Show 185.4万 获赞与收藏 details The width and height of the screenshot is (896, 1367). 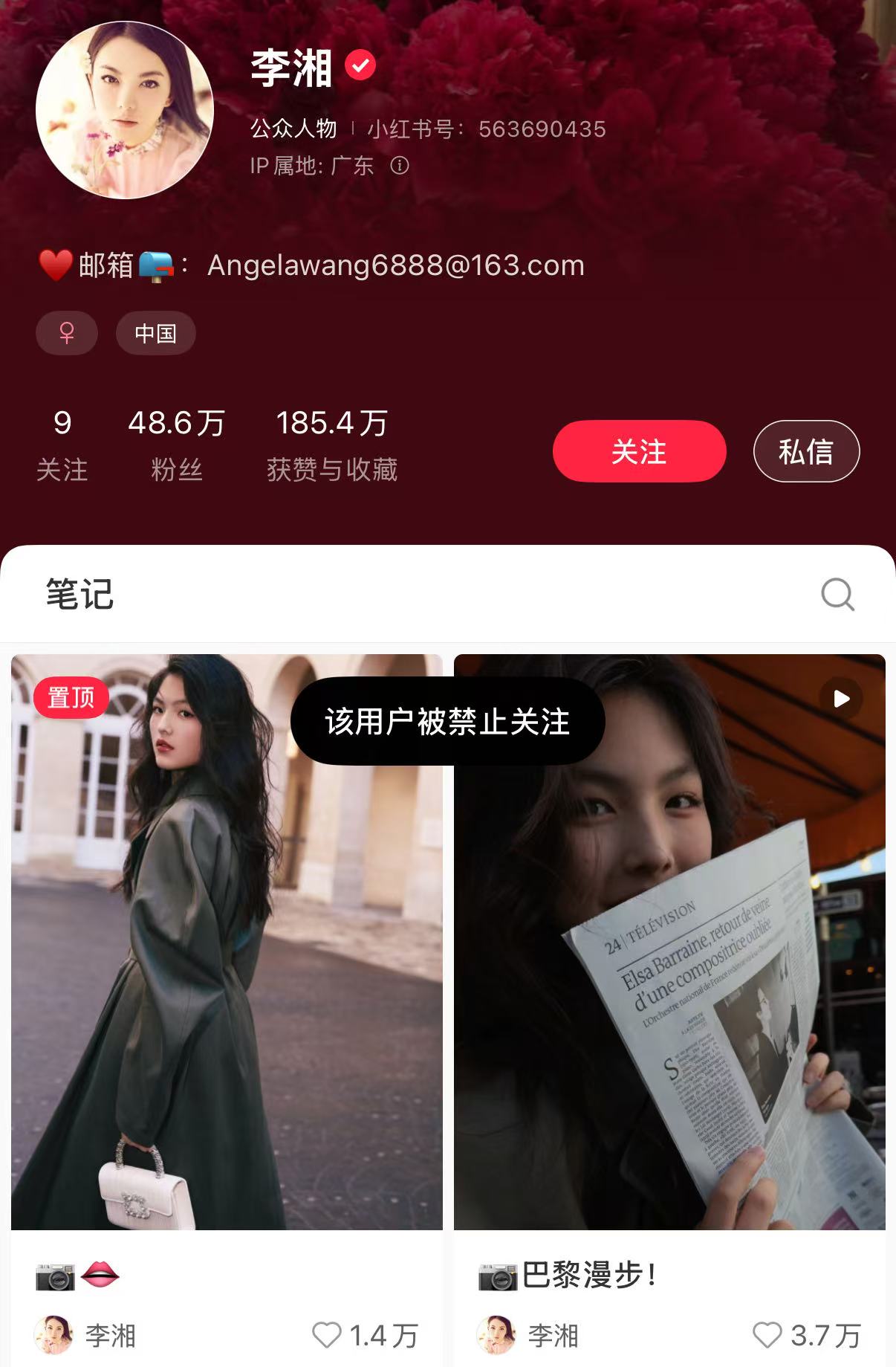[x=331, y=445]
